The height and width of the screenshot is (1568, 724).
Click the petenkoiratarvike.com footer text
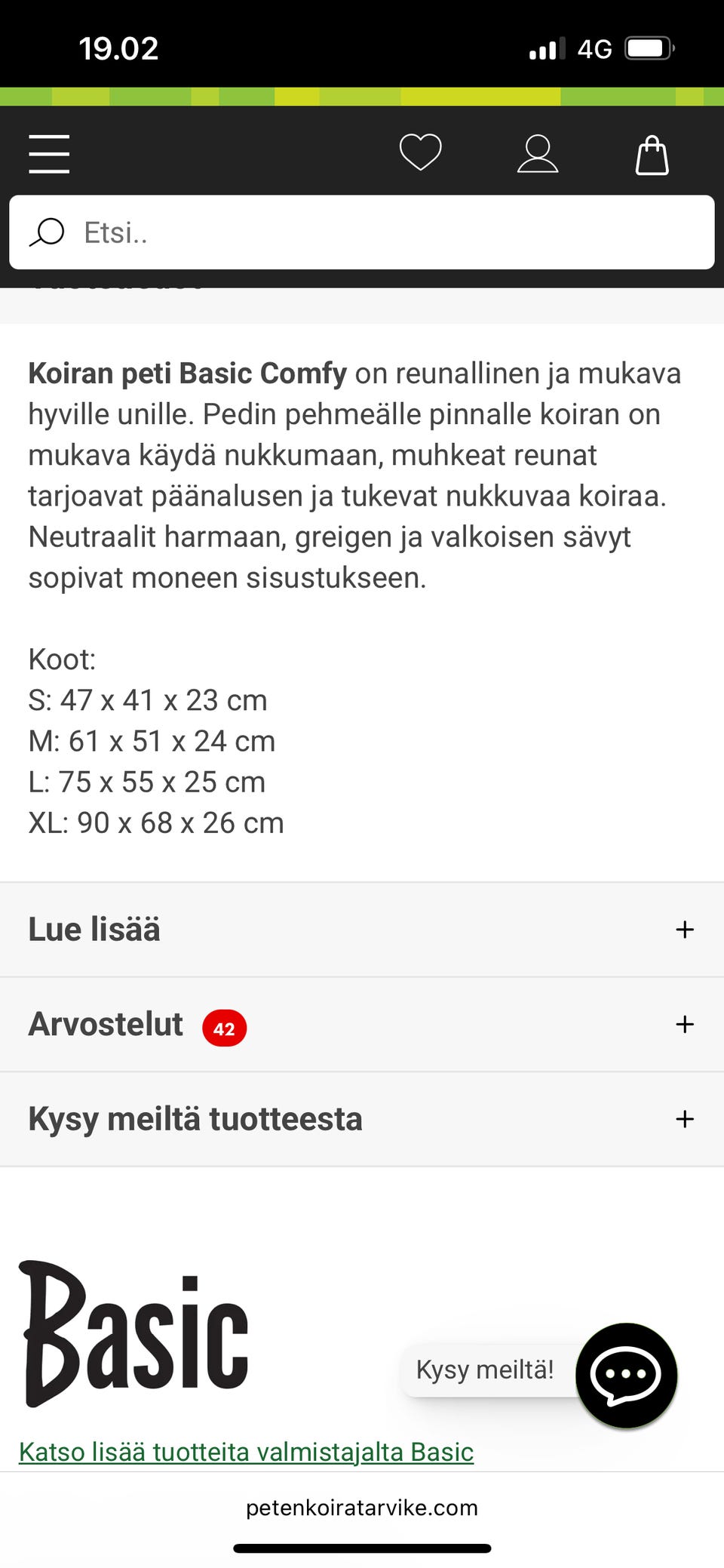[361, 1508]
